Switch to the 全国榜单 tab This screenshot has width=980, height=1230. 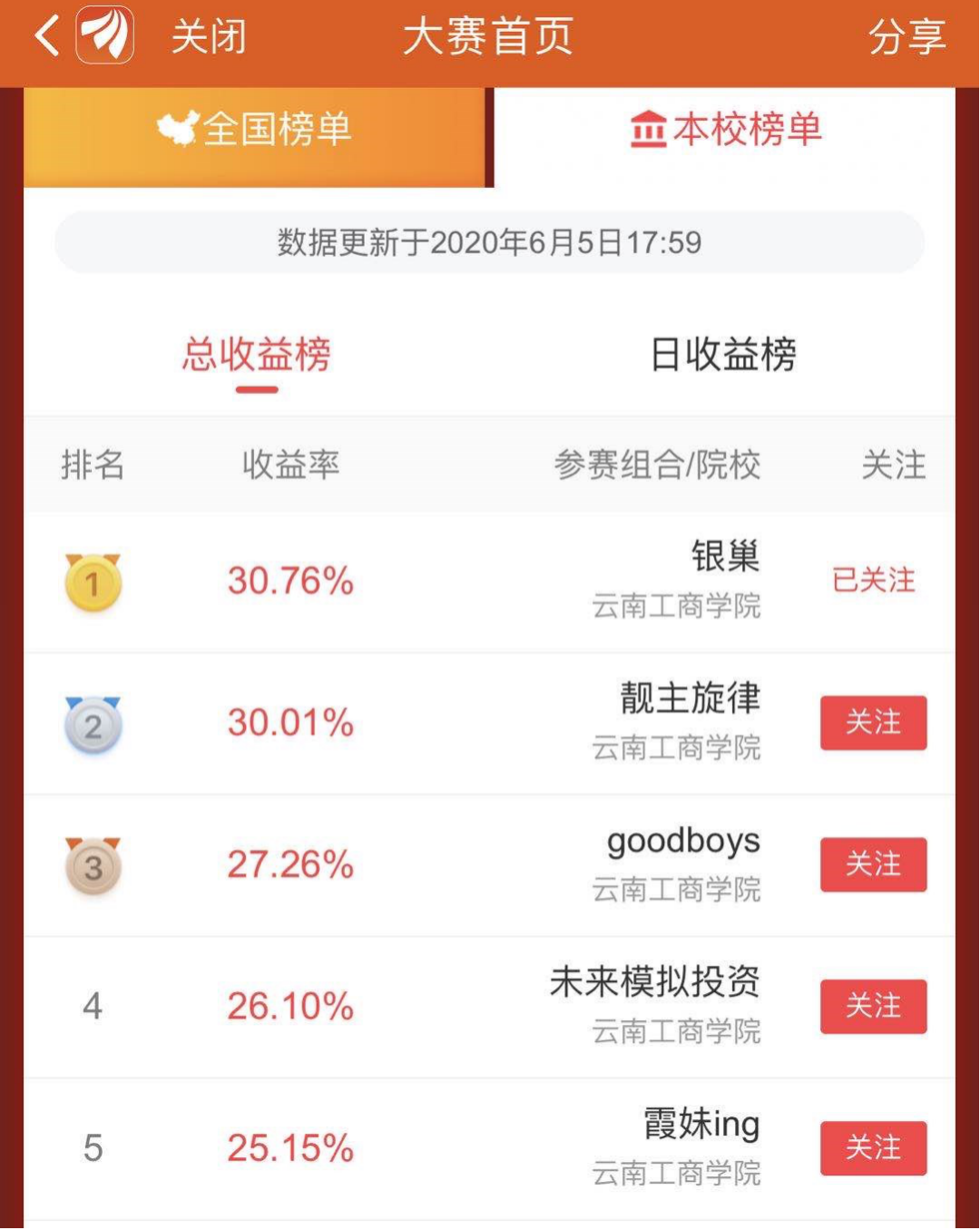[x=255, y=130]
